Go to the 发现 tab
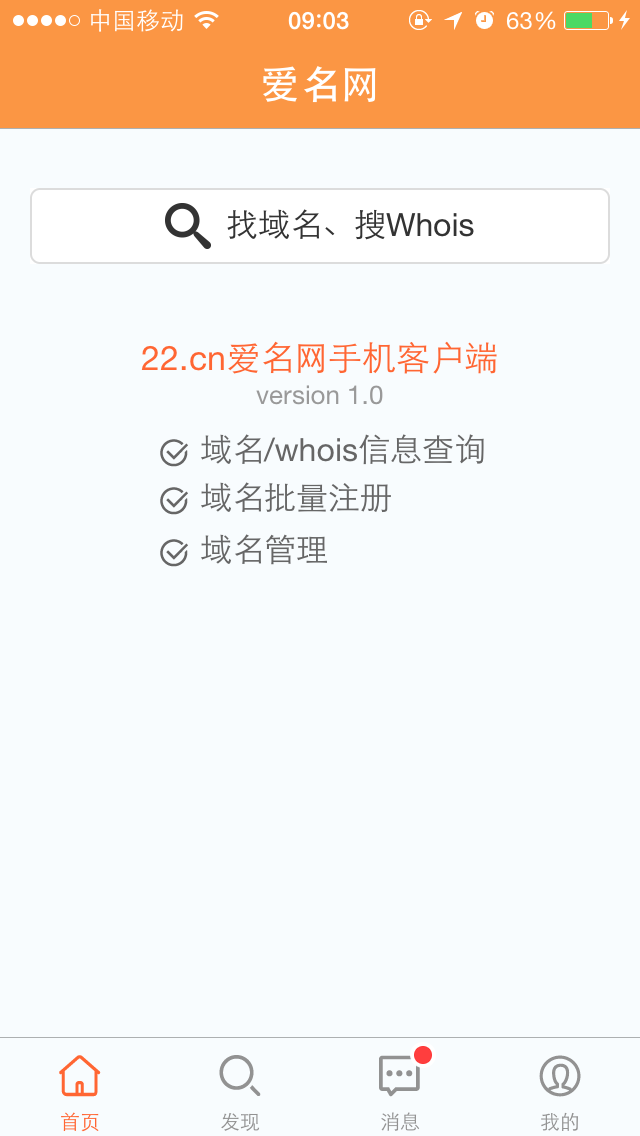Image resolution: width=640 pixels, height=1136 pixels. [x=240, y=1088]
